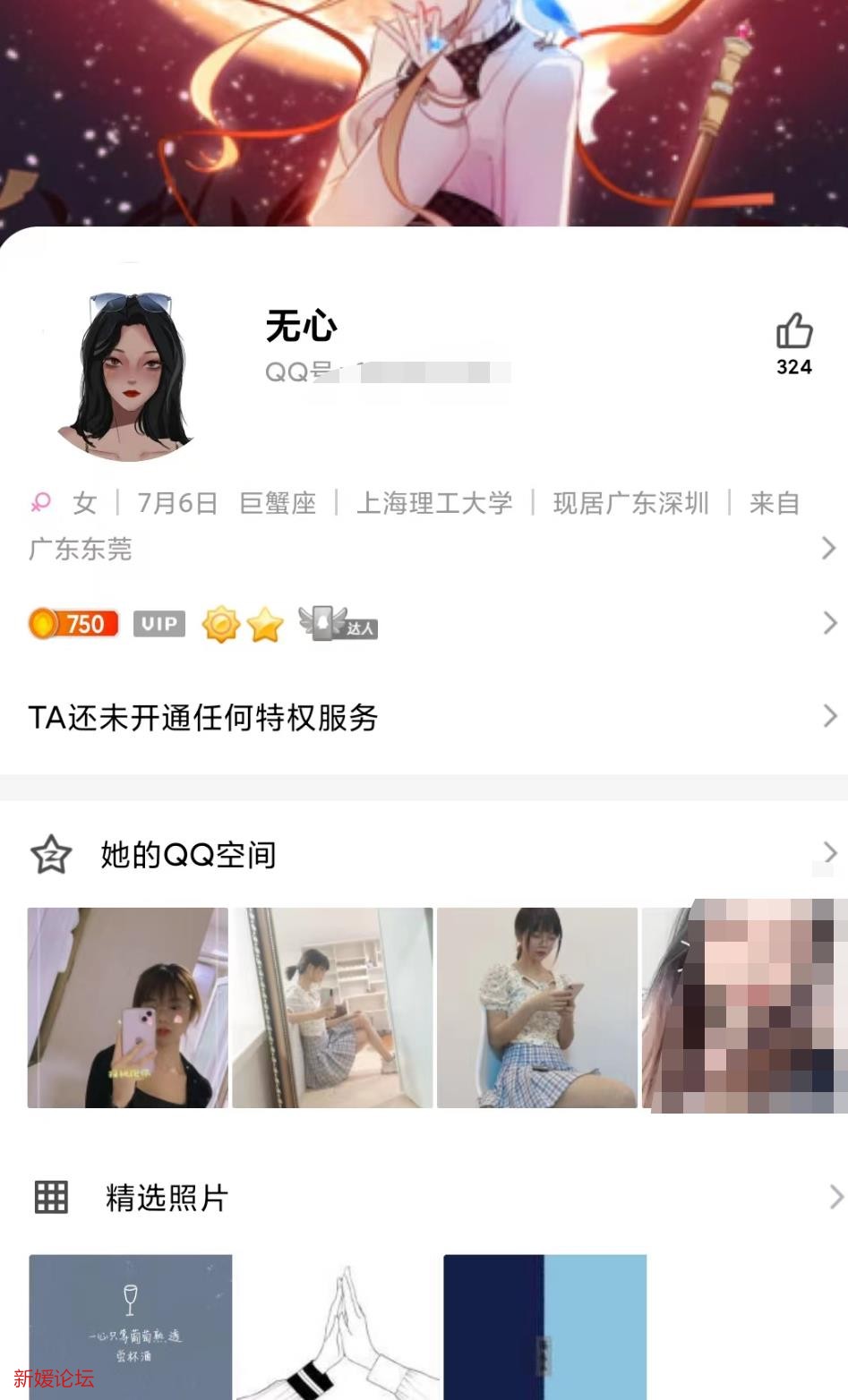Like the profile with the thumbs-up icon
The height and width of the screenshot is (1400, 848).
[x=793, y=332]
